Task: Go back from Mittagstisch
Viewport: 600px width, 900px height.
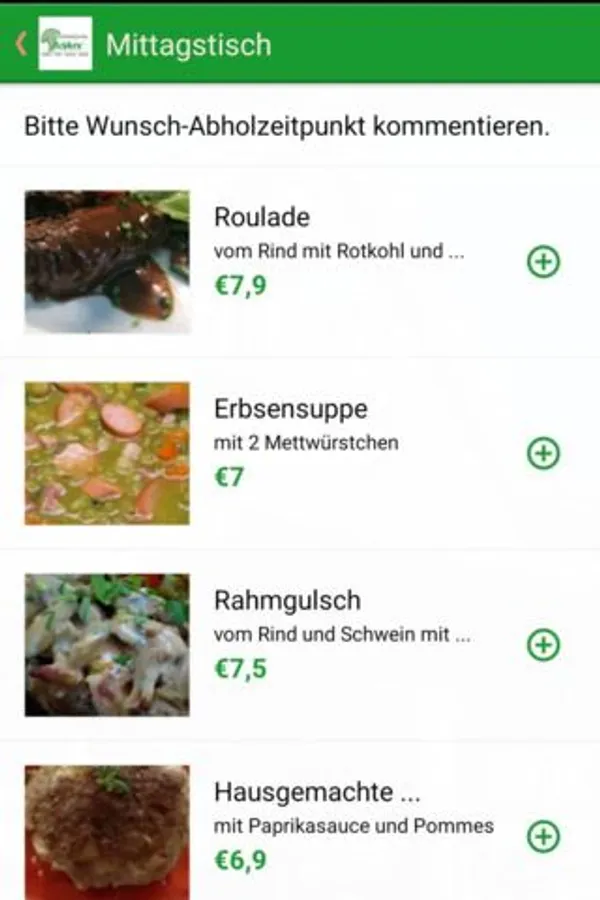Action: [x=20, y=45]
